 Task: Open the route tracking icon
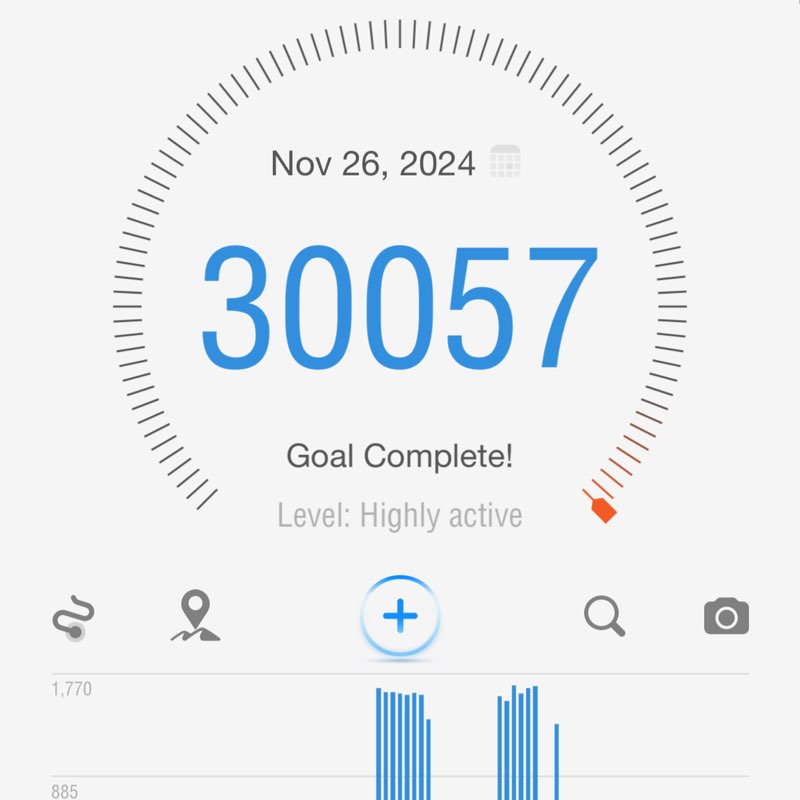[73, 618]
